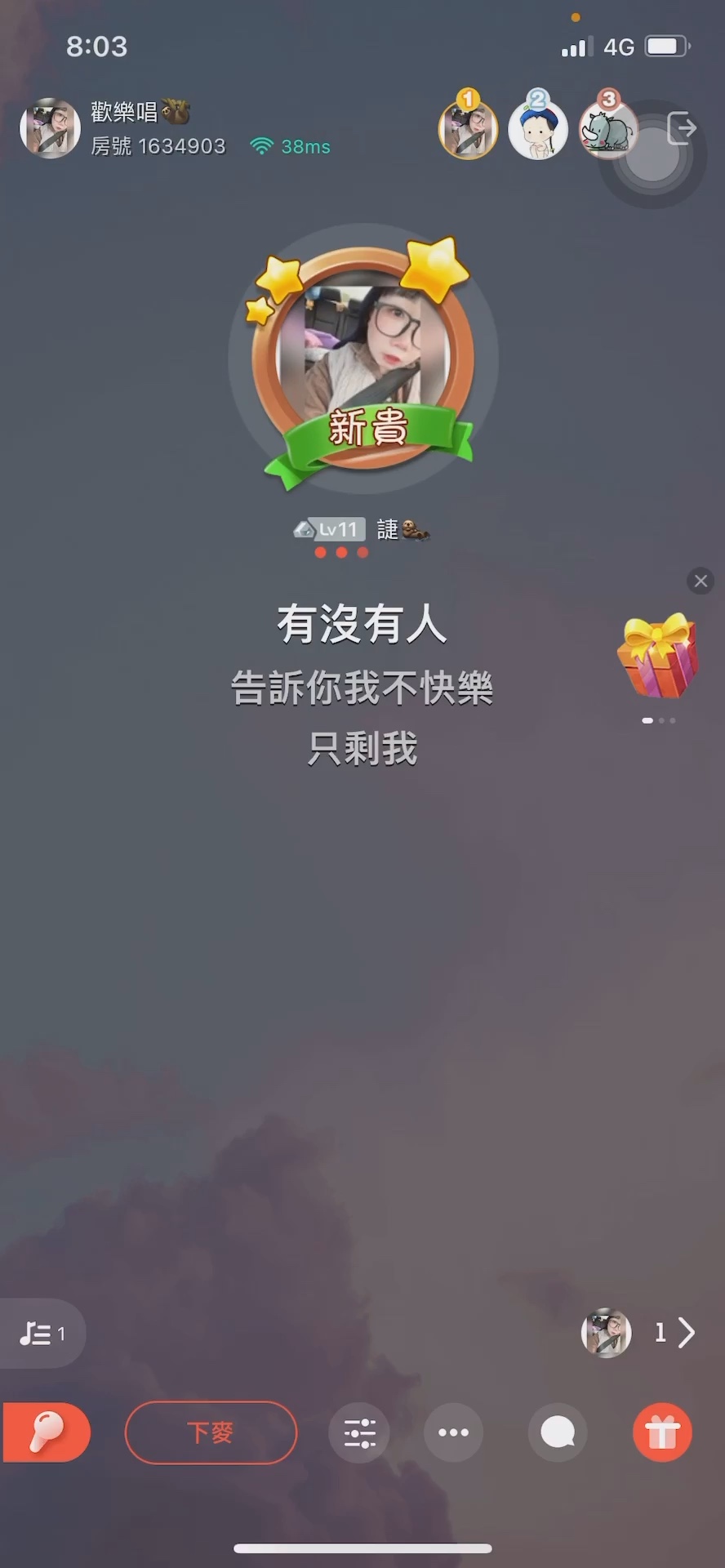
Task: Open the audio mixer settings
Action: [x=359, y=1432]
